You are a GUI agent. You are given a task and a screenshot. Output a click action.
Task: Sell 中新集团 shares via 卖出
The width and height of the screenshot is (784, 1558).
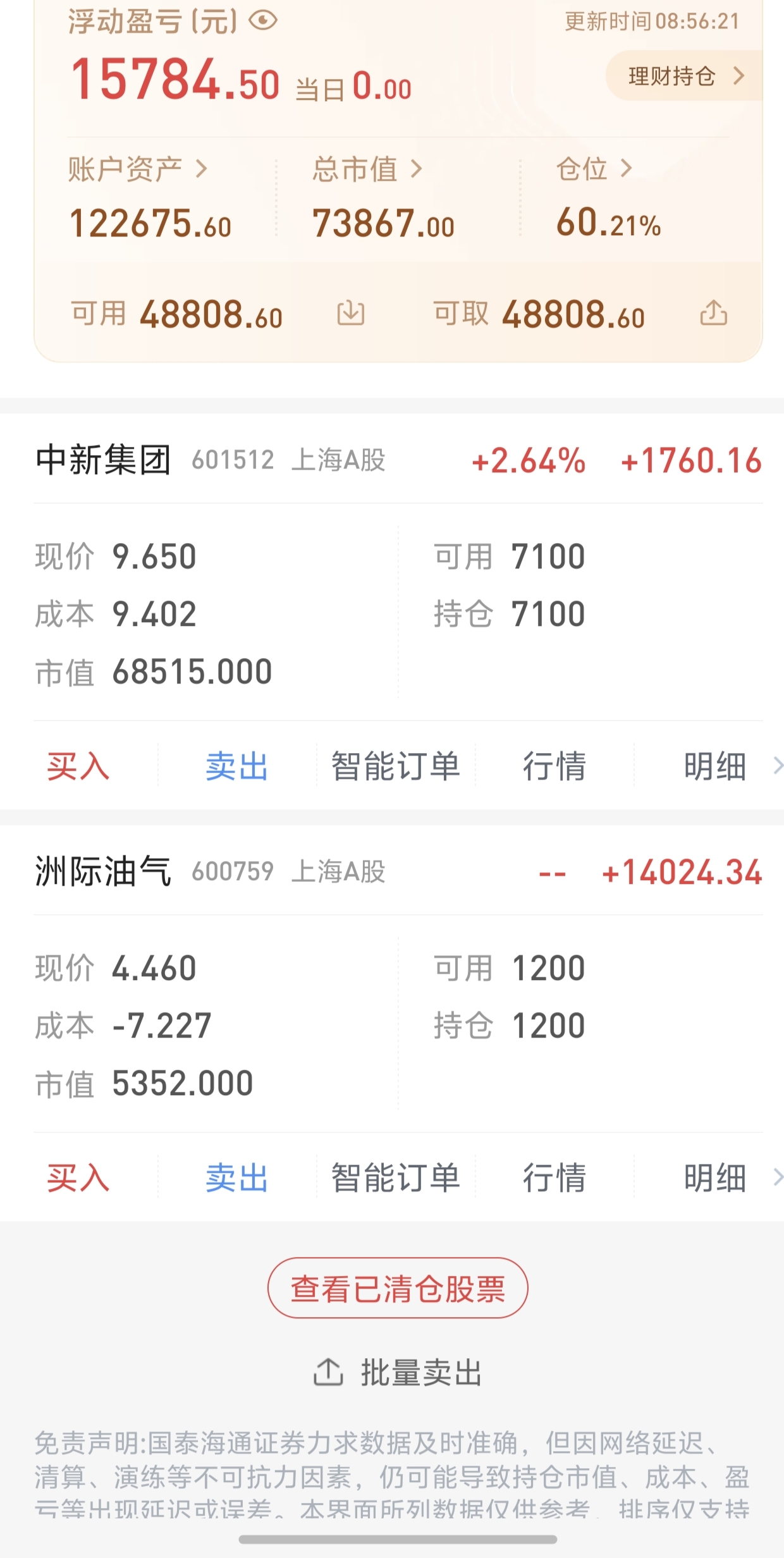click(x=237, y=766)
